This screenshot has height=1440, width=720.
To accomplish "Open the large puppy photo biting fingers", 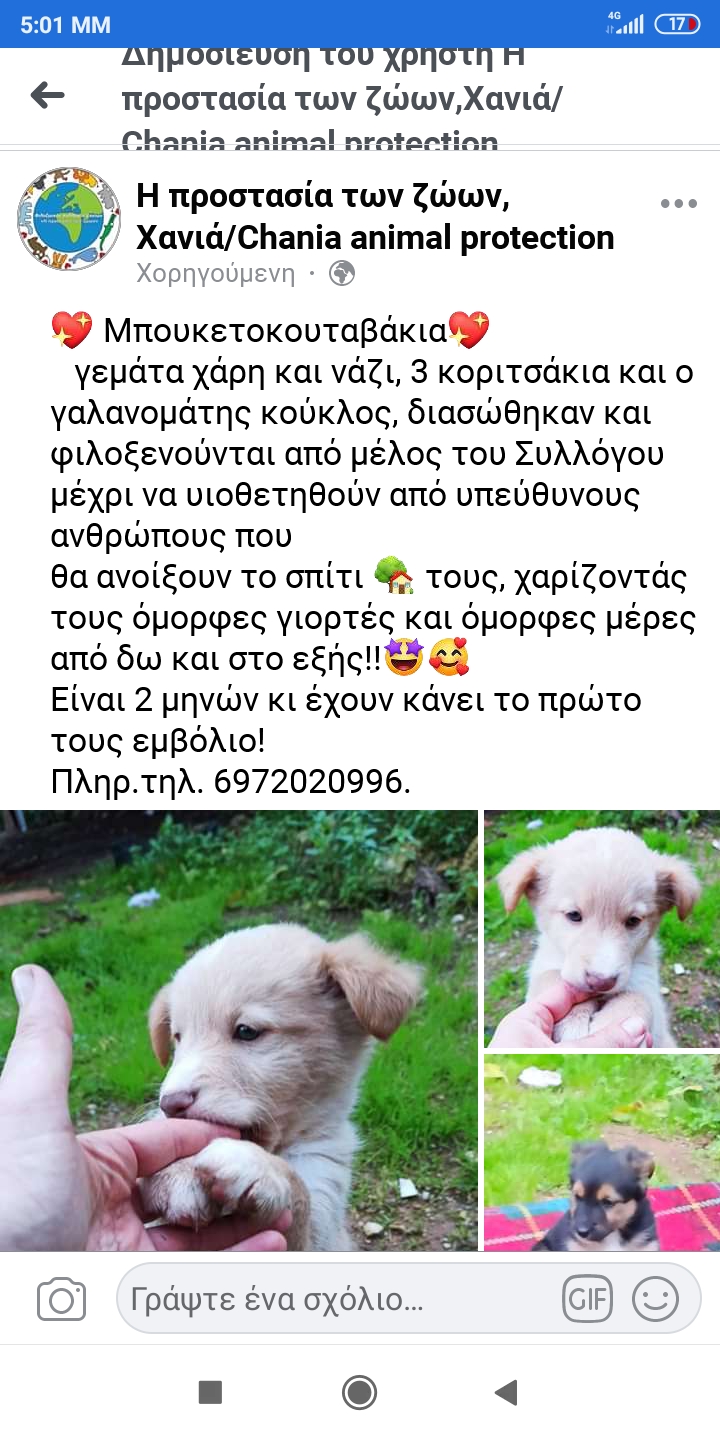I will [239, 1030].
